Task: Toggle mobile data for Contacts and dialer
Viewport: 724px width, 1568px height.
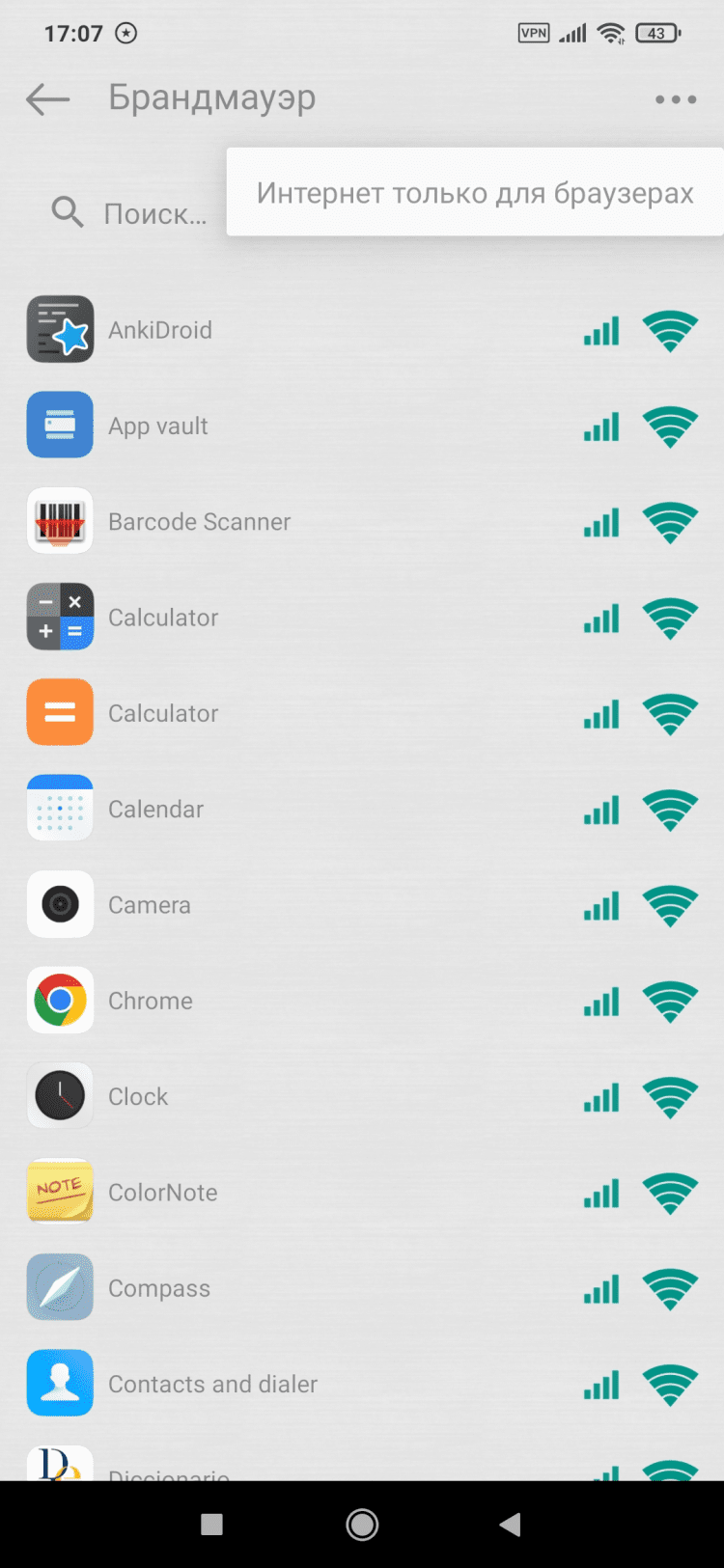Action: coord(600,1385)
